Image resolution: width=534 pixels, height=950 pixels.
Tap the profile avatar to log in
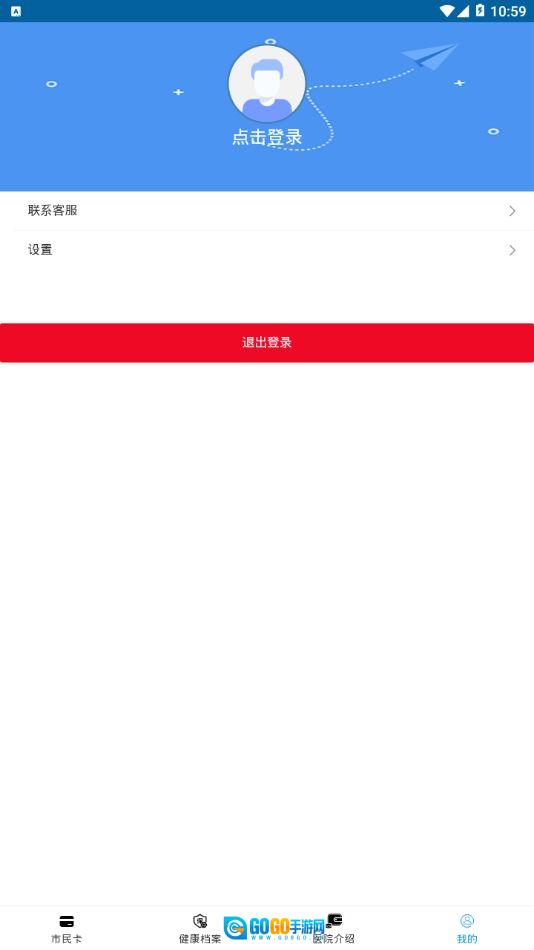267,84
